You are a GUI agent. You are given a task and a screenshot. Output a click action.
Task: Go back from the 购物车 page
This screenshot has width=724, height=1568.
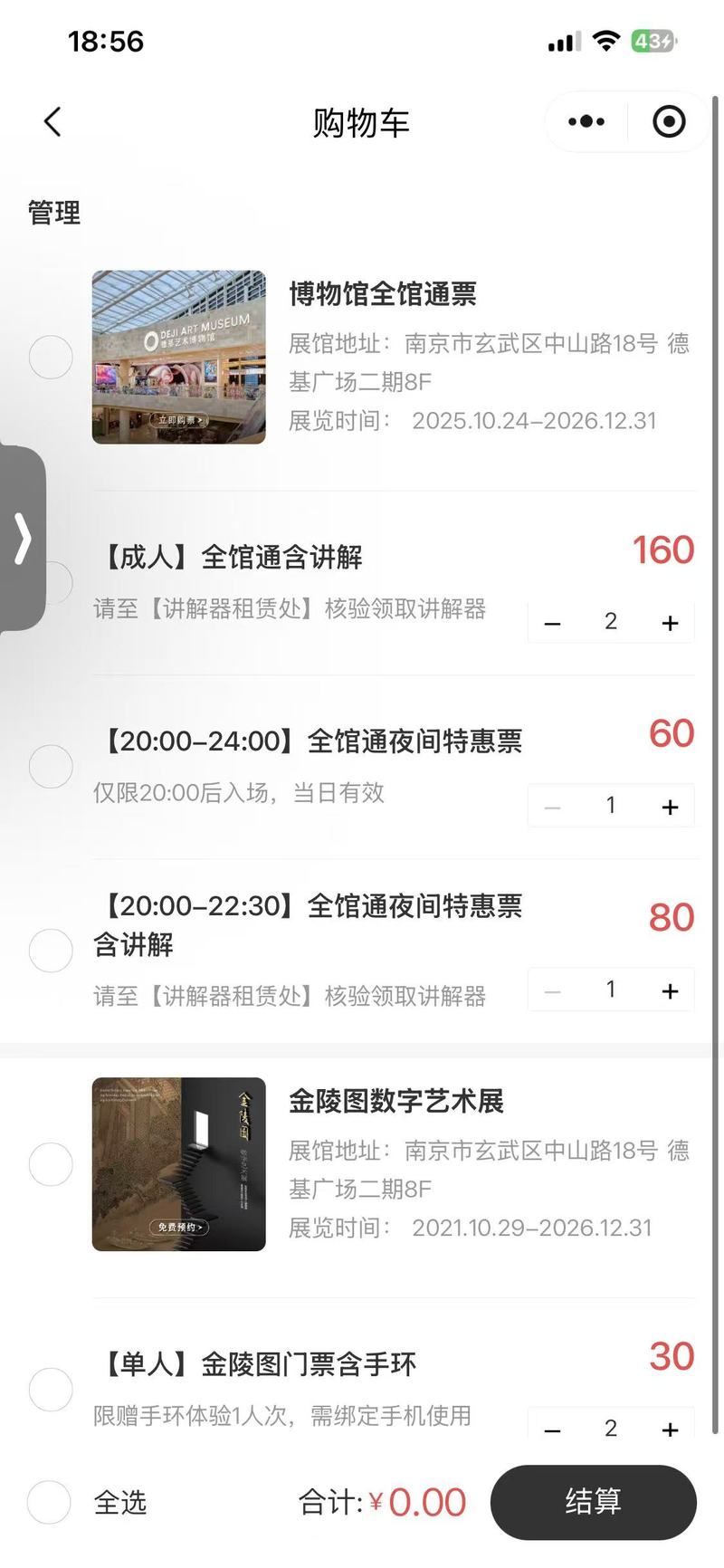pos(52,121)
